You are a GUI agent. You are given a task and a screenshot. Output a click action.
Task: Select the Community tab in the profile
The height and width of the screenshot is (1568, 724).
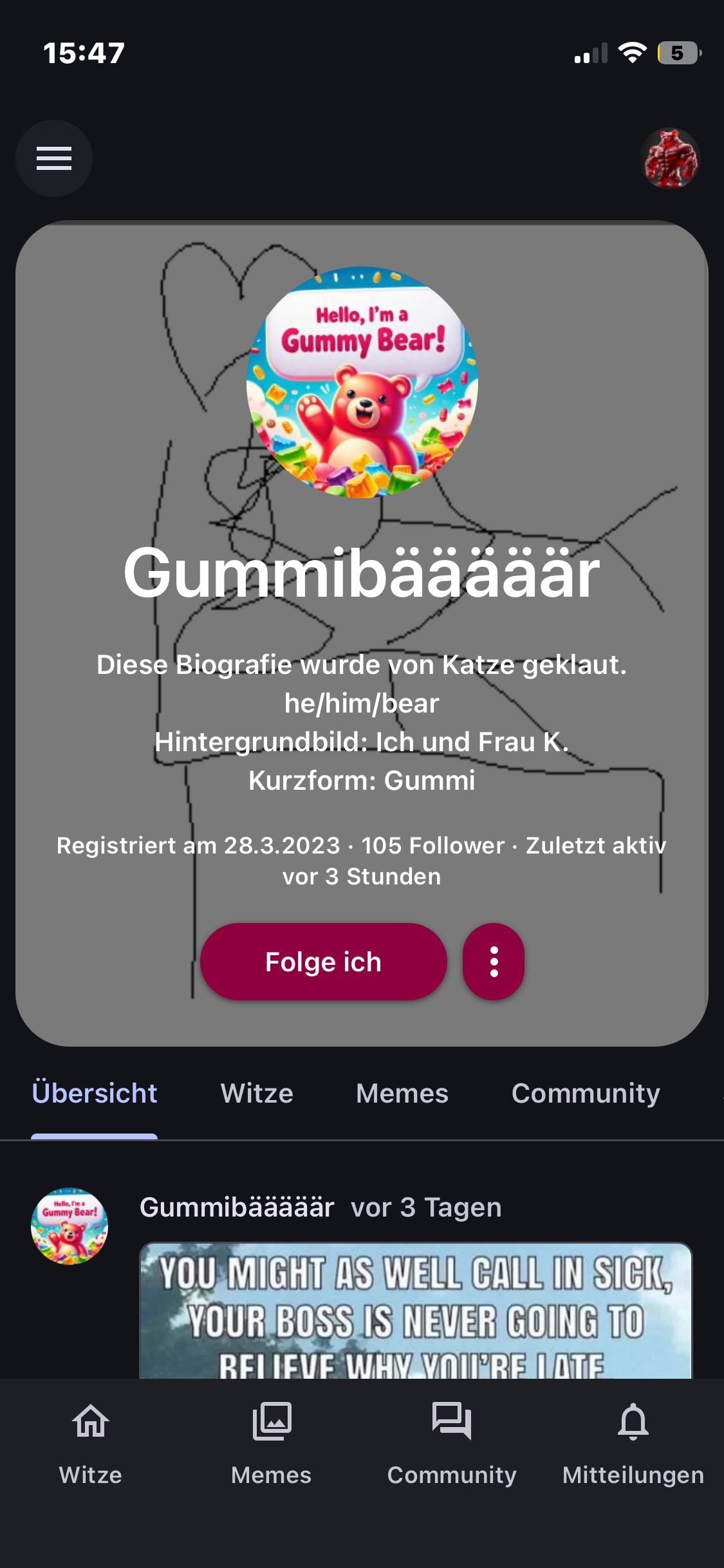[x=586, y=1094]
